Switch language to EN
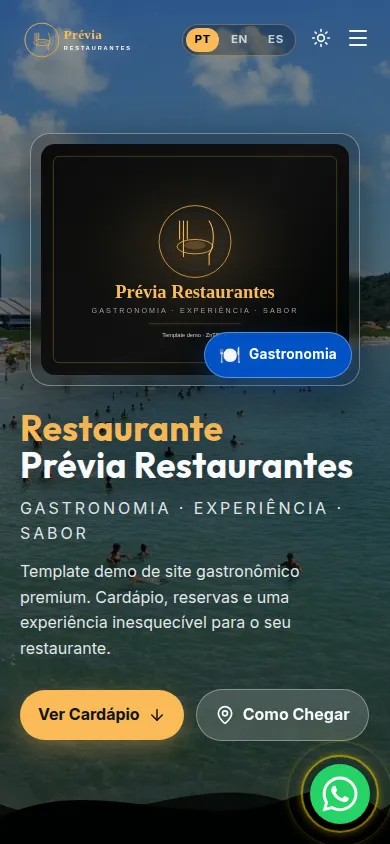This screenshot has width=390, height=844. click(x=239, y=40)
